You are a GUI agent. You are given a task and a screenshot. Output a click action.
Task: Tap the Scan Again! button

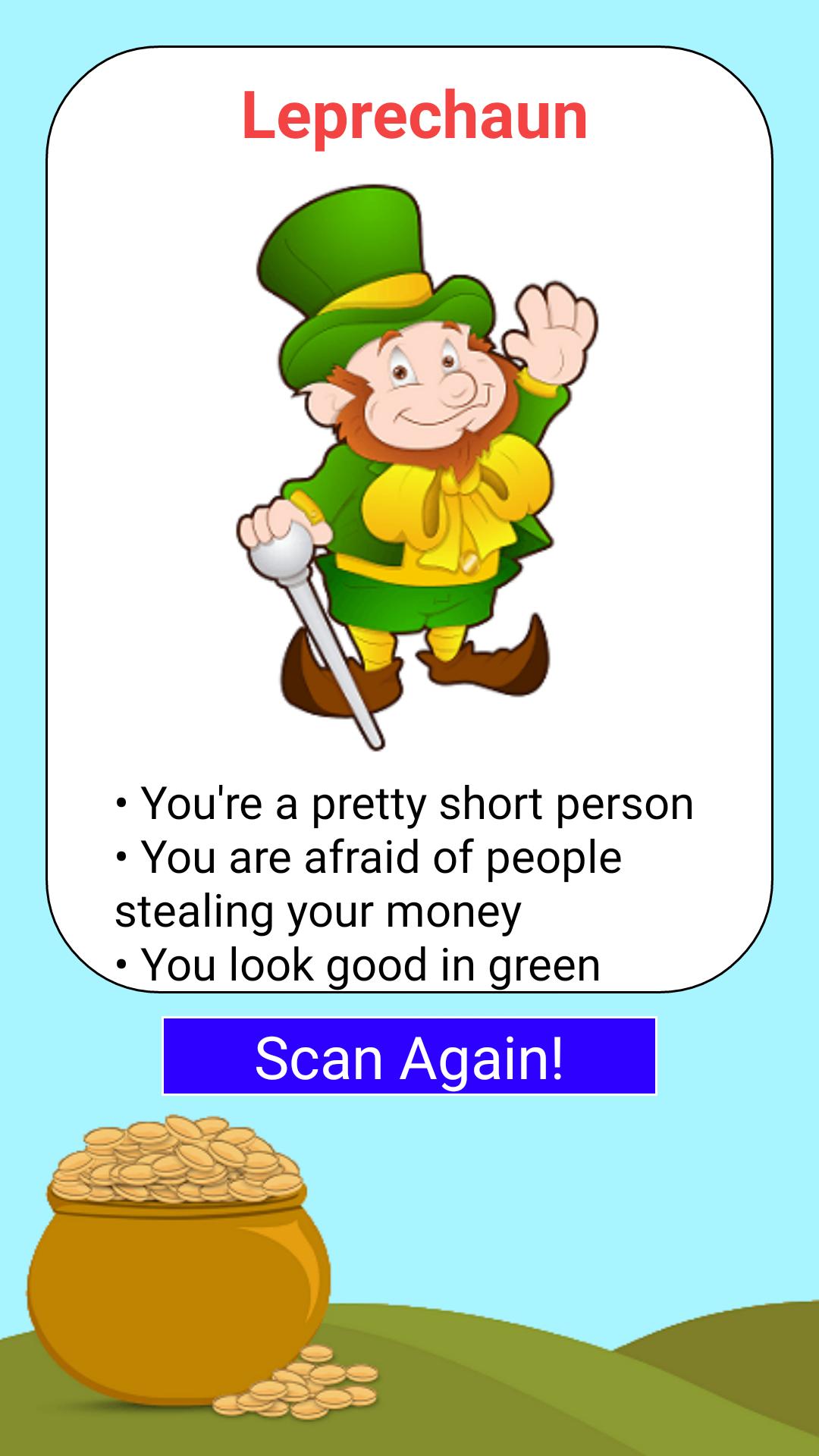409,1056
